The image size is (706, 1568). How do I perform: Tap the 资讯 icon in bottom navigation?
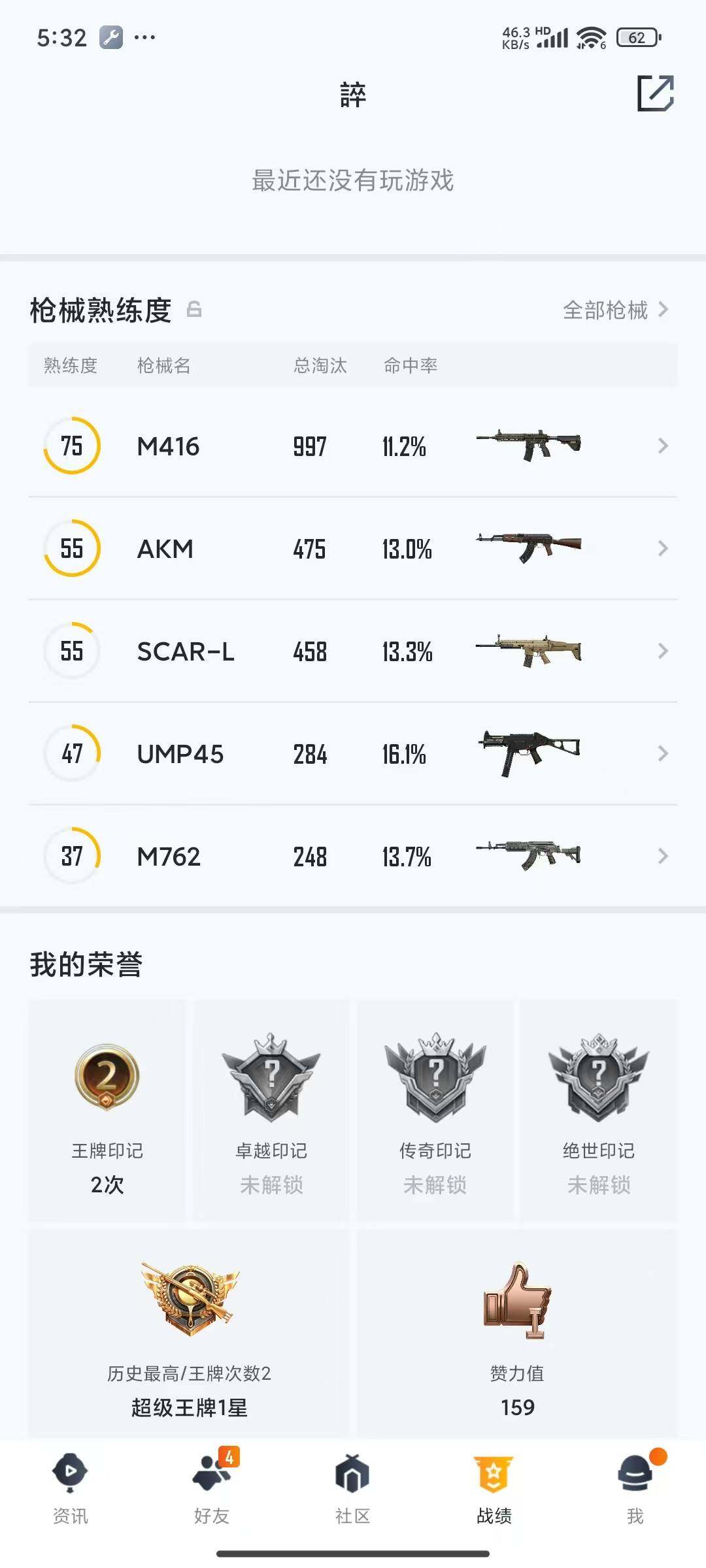69,1486
